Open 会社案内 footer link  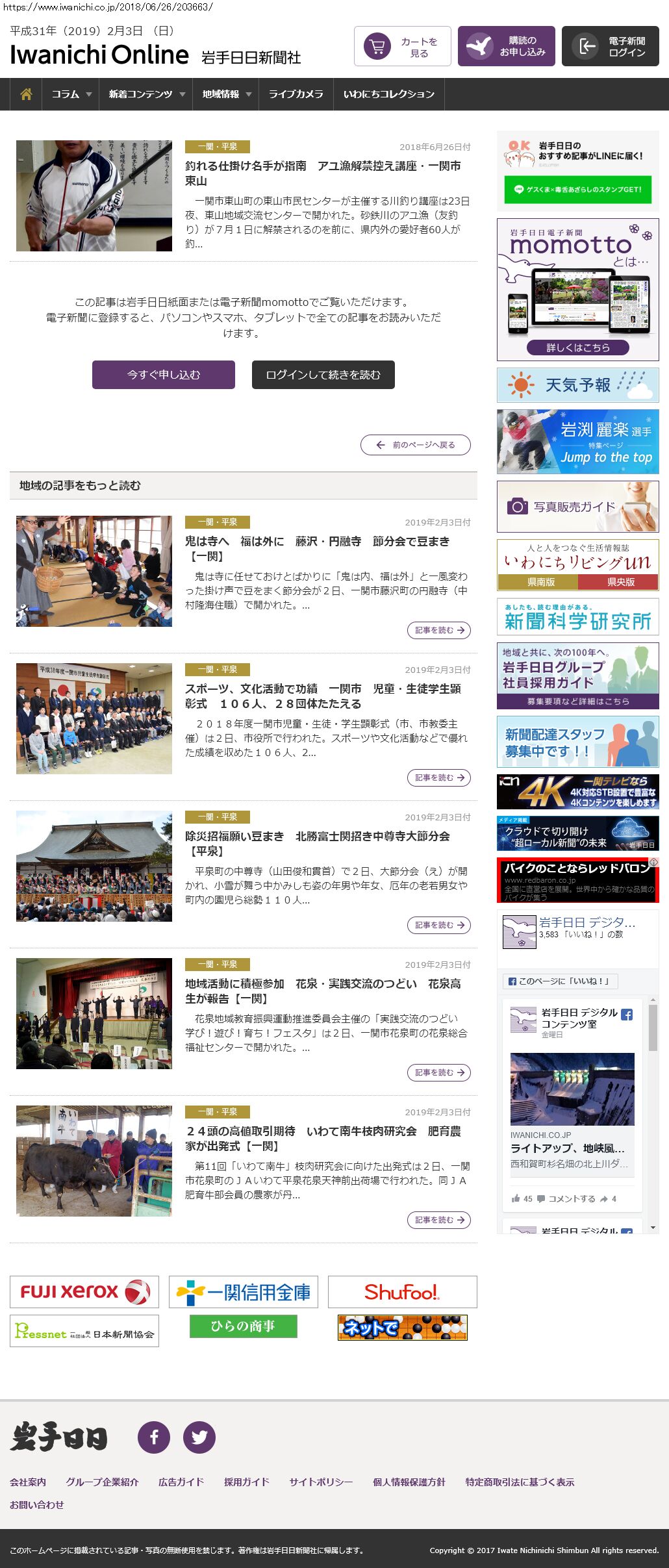coord(28,1482)
